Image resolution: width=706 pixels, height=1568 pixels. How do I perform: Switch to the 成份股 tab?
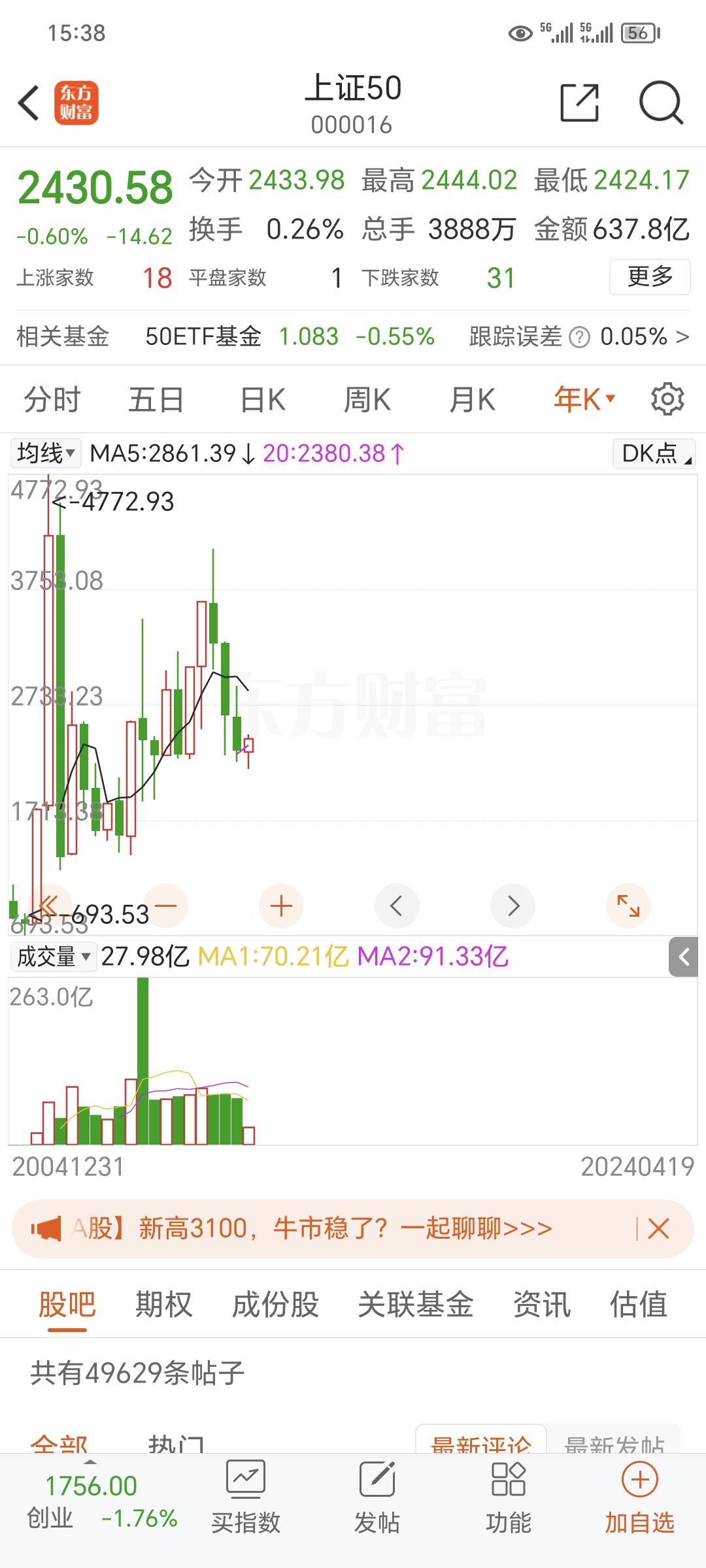[275, 1305]
